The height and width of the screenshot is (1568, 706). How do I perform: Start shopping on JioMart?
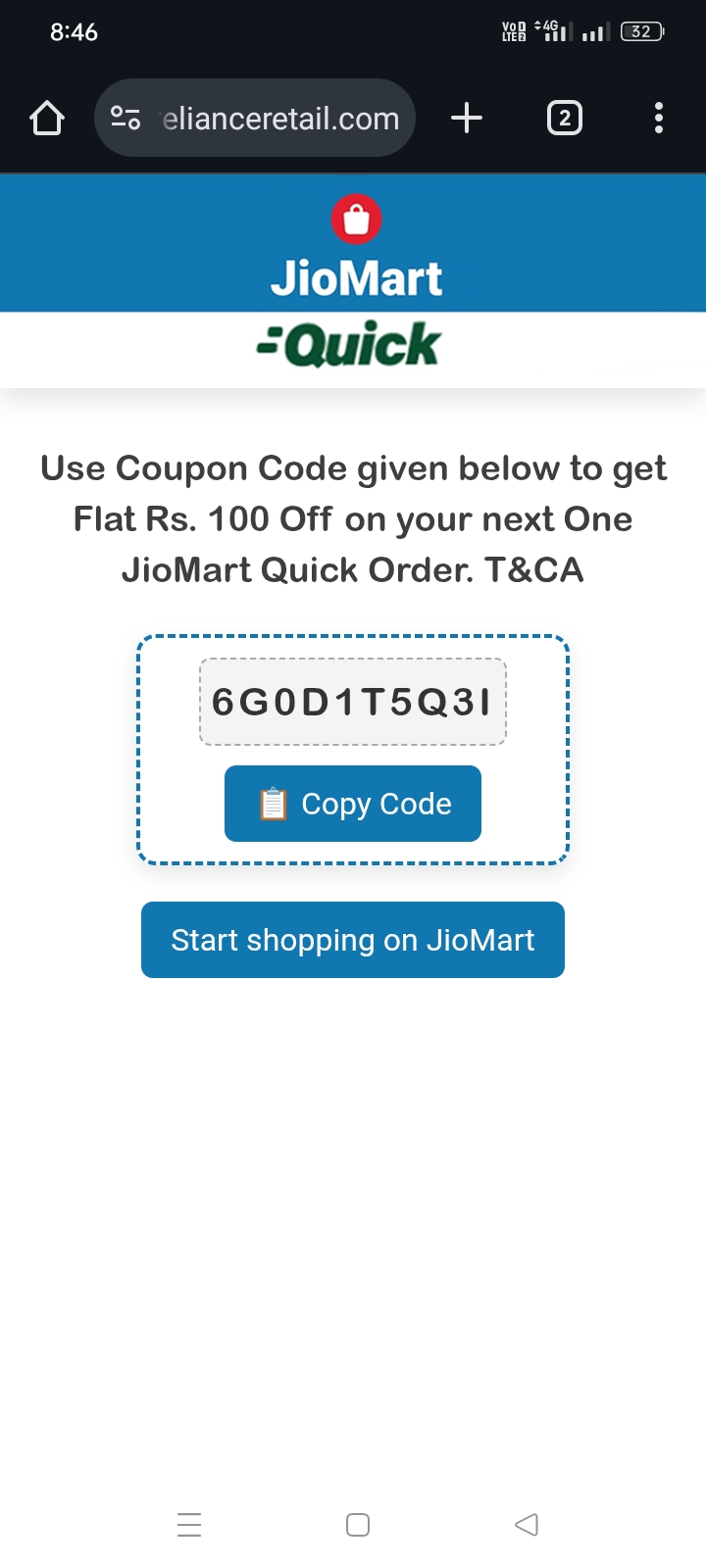click(353, 940)
